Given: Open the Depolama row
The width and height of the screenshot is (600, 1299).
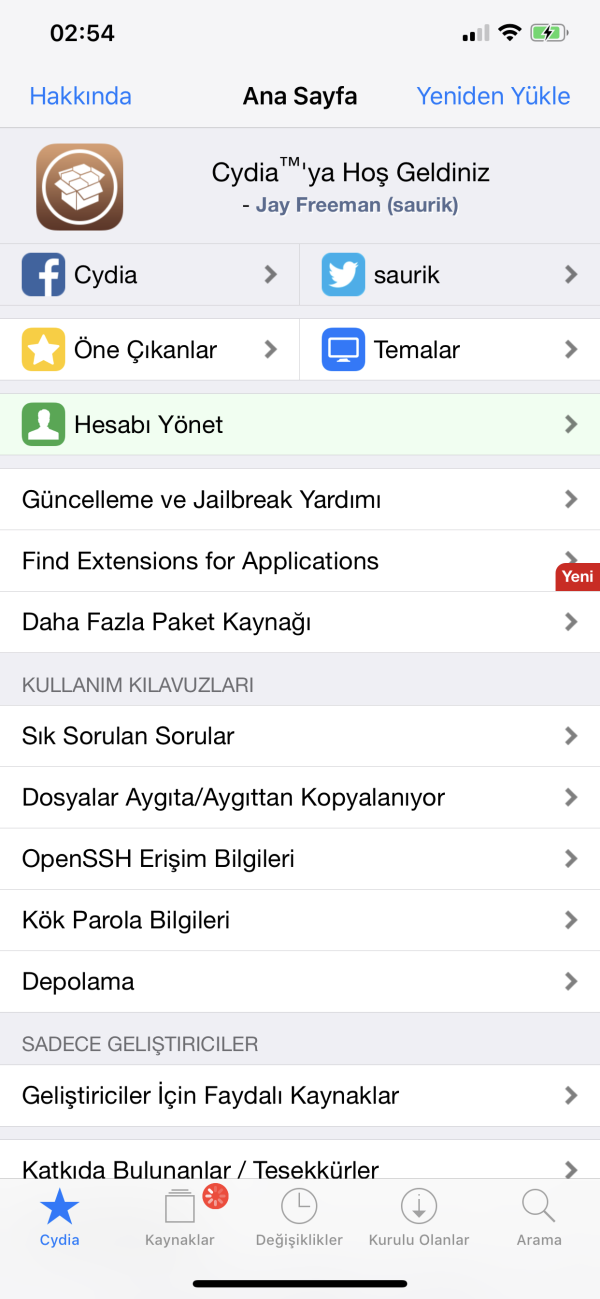Looking at the screenshot, I should tap(300, 982).
